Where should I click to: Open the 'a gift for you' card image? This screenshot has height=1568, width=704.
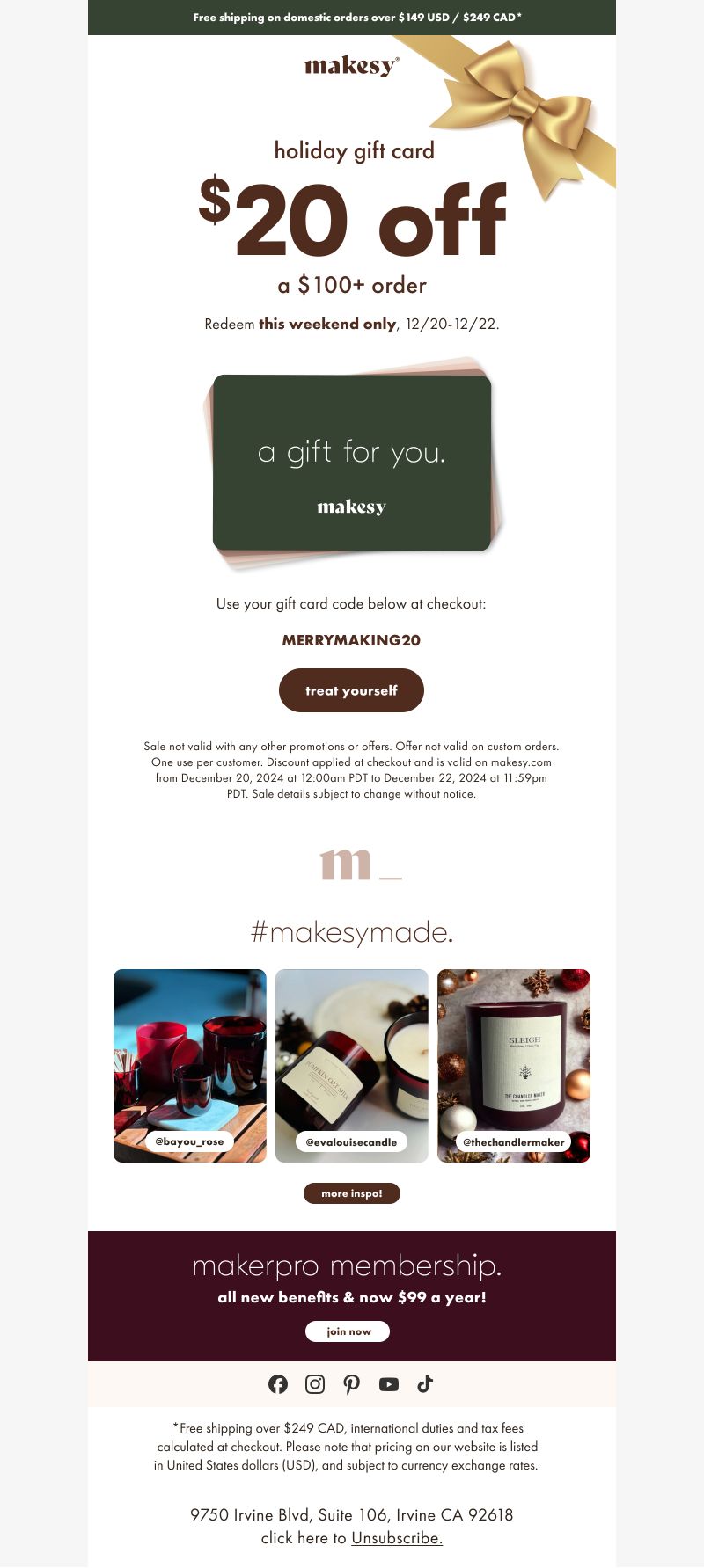353,463
